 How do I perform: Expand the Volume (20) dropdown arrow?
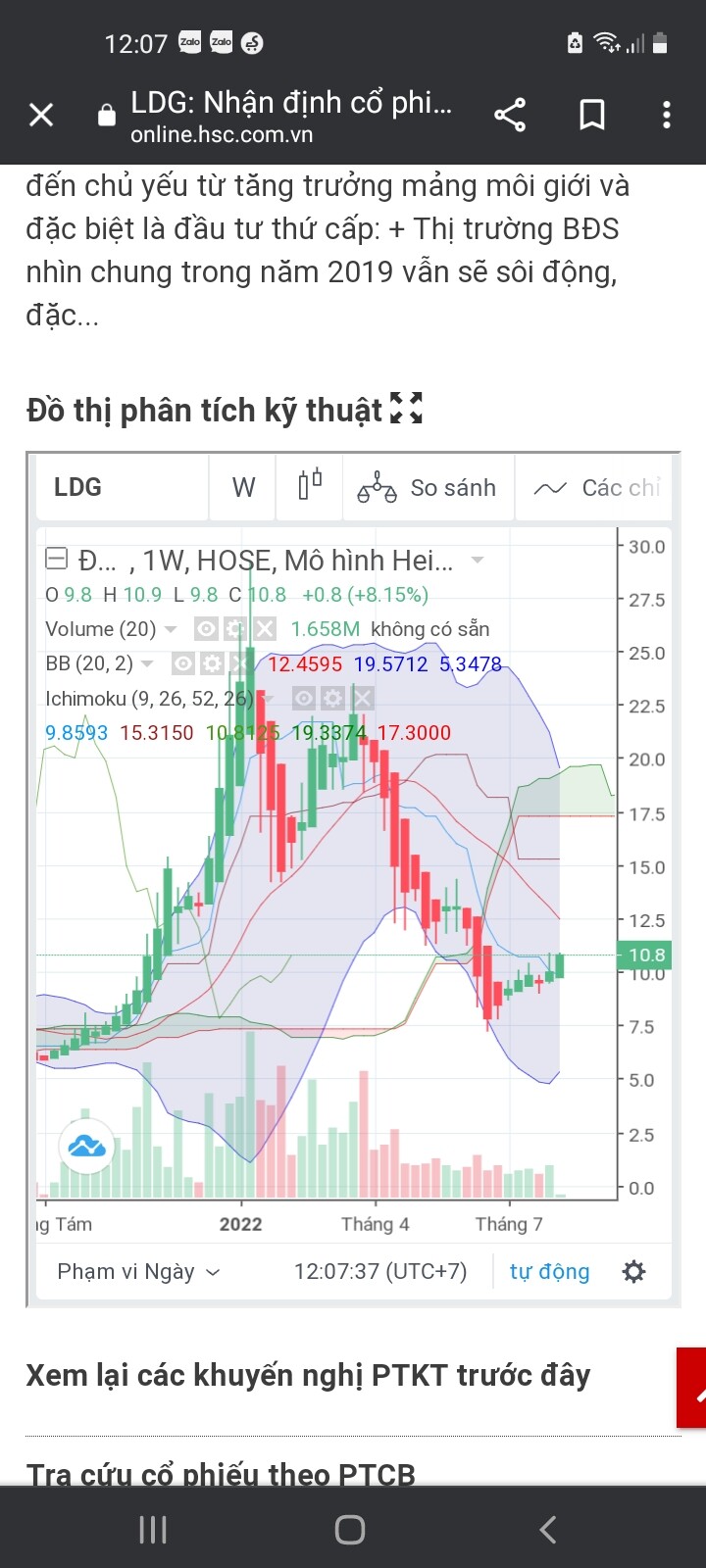coord(171,629)
